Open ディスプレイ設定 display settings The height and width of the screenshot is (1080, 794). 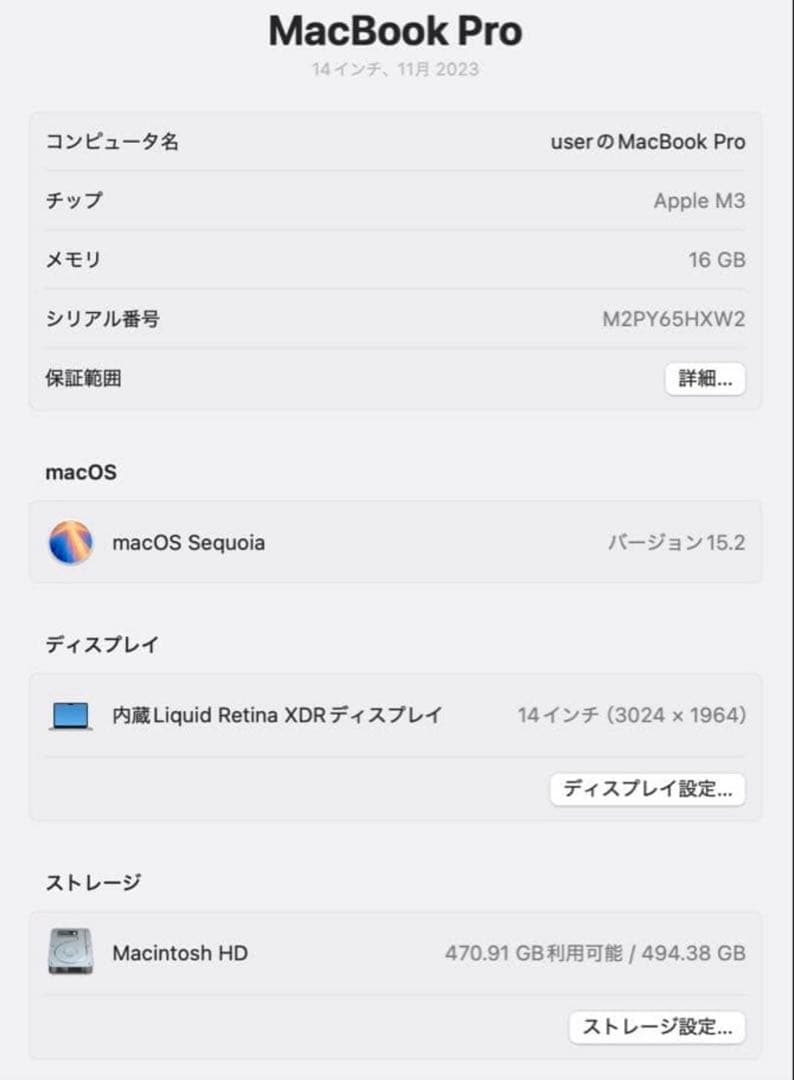pos(647,789)
